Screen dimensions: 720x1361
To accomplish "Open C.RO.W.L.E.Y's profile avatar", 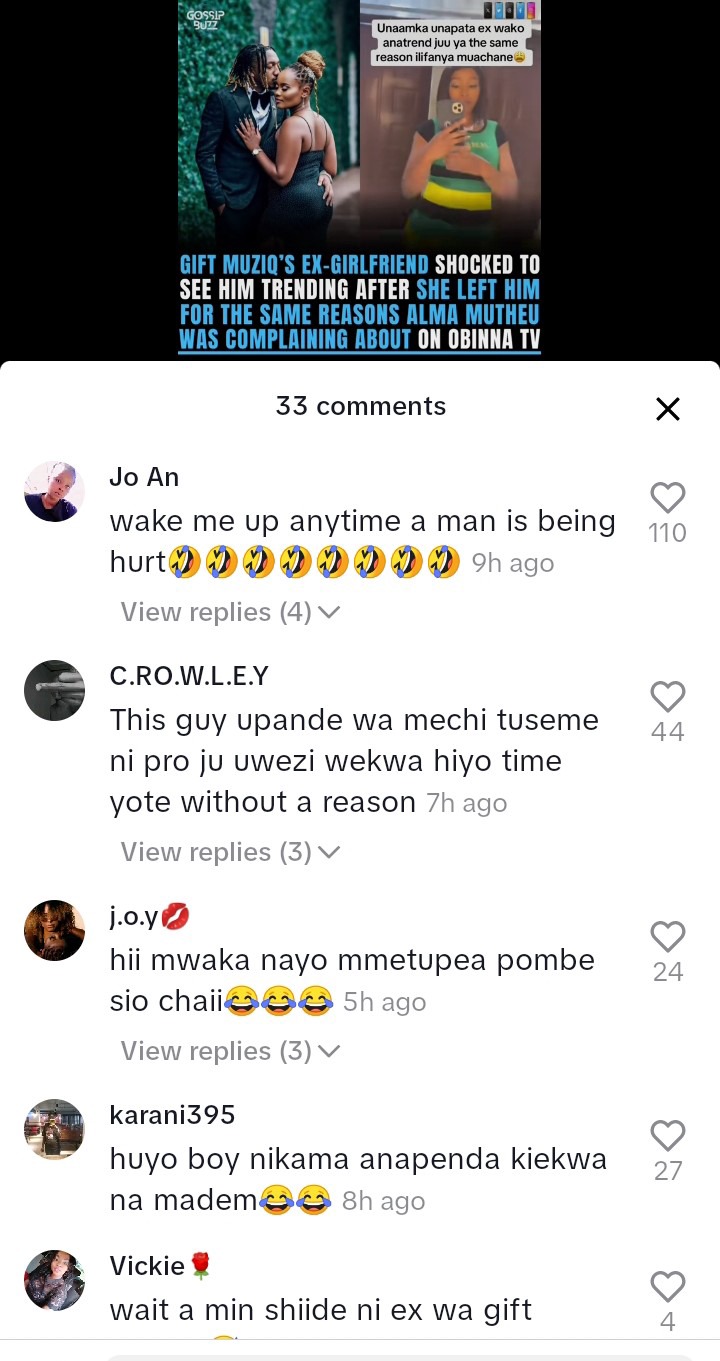I will pyautogui.click(x=54, y=690).
